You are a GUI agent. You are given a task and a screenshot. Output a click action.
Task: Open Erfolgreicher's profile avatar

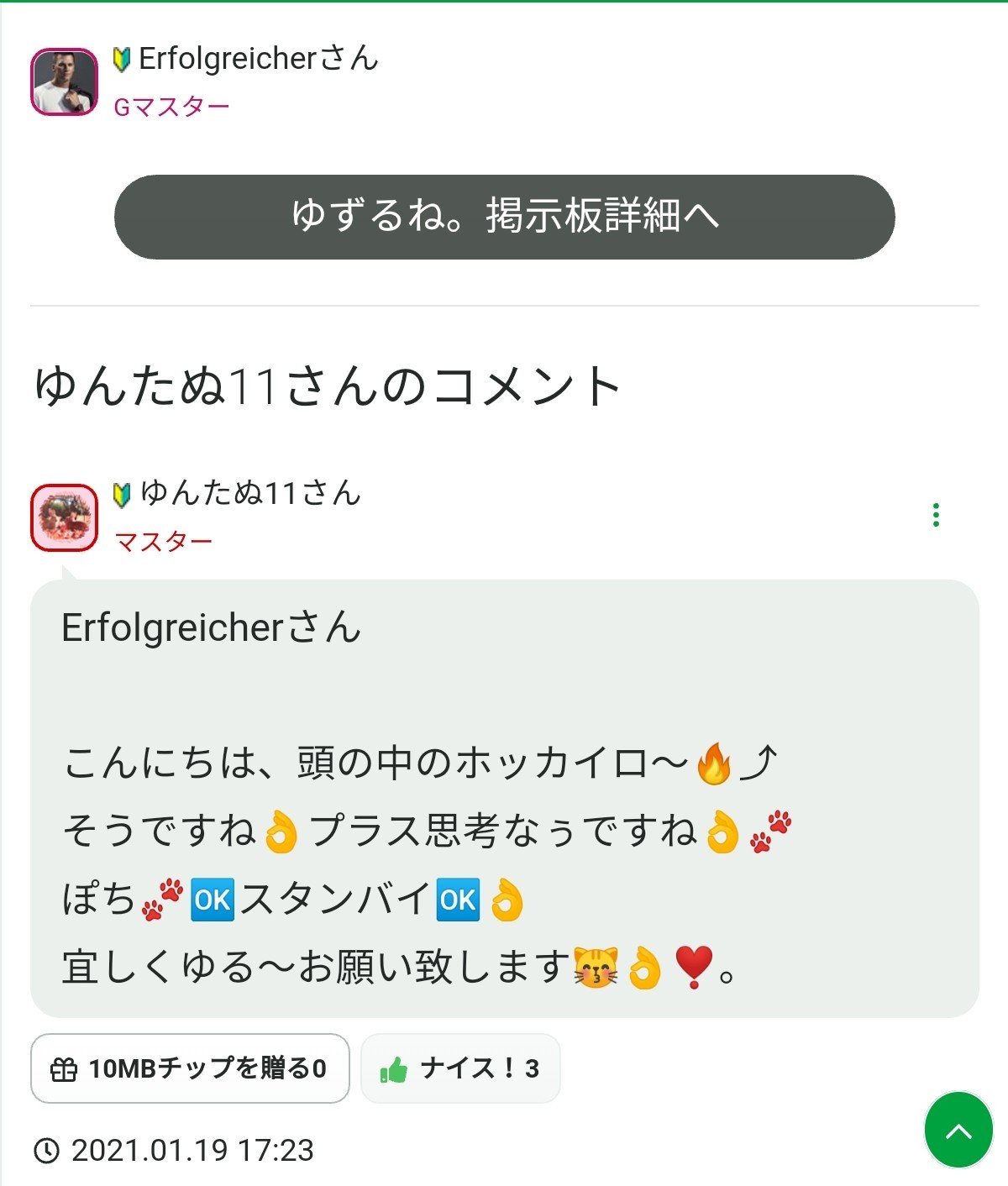[65, 81]
